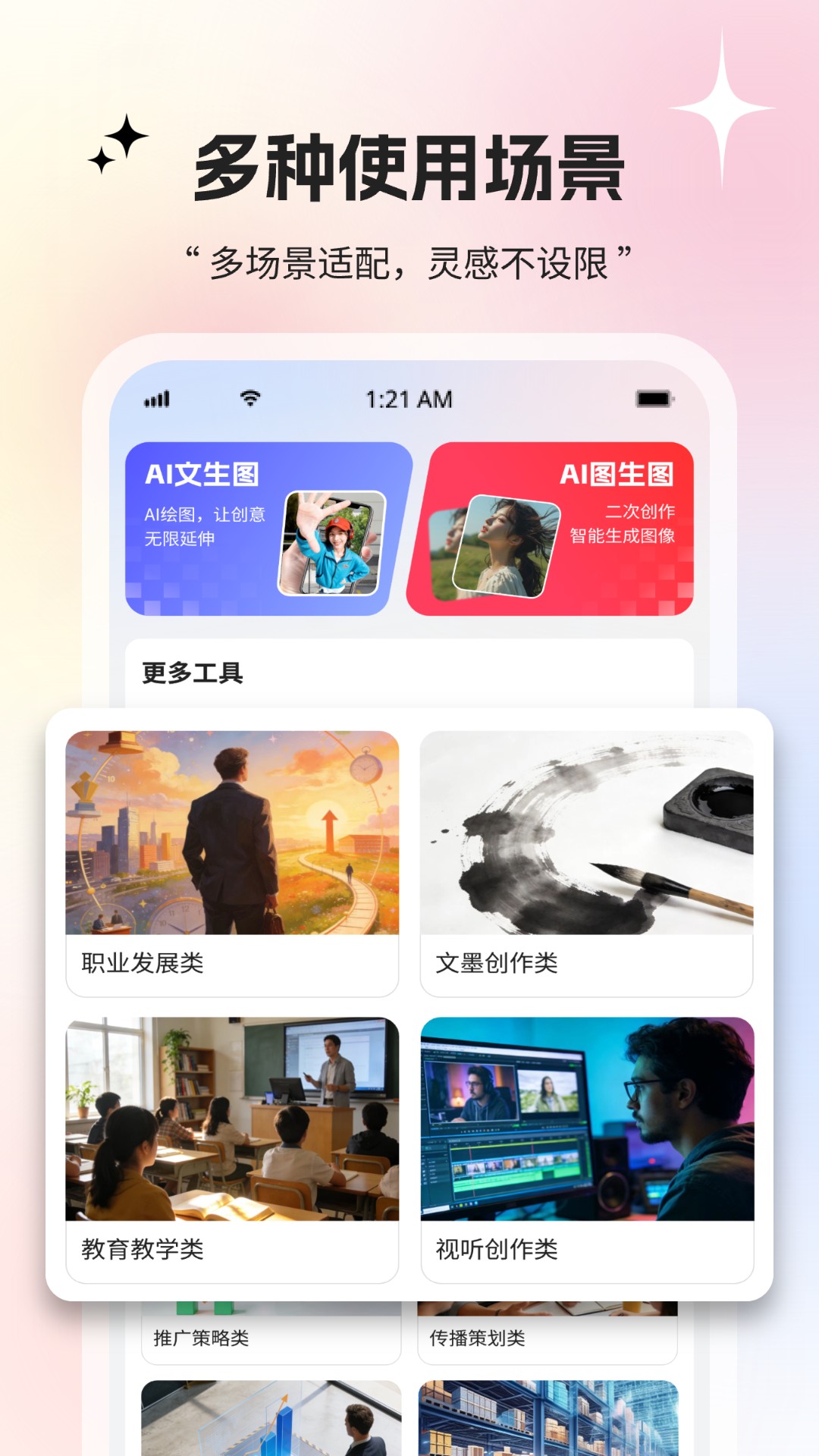Expand the 视听创作类 category

coord(586,1145)
